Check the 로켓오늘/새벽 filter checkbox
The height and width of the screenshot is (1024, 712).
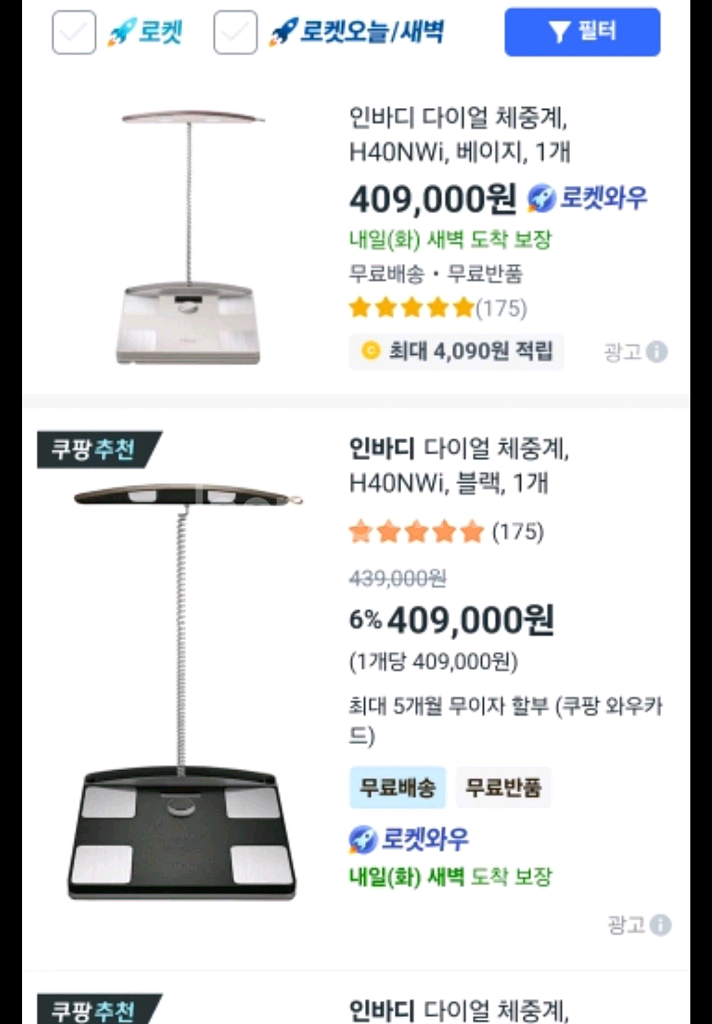pos(236,32)
